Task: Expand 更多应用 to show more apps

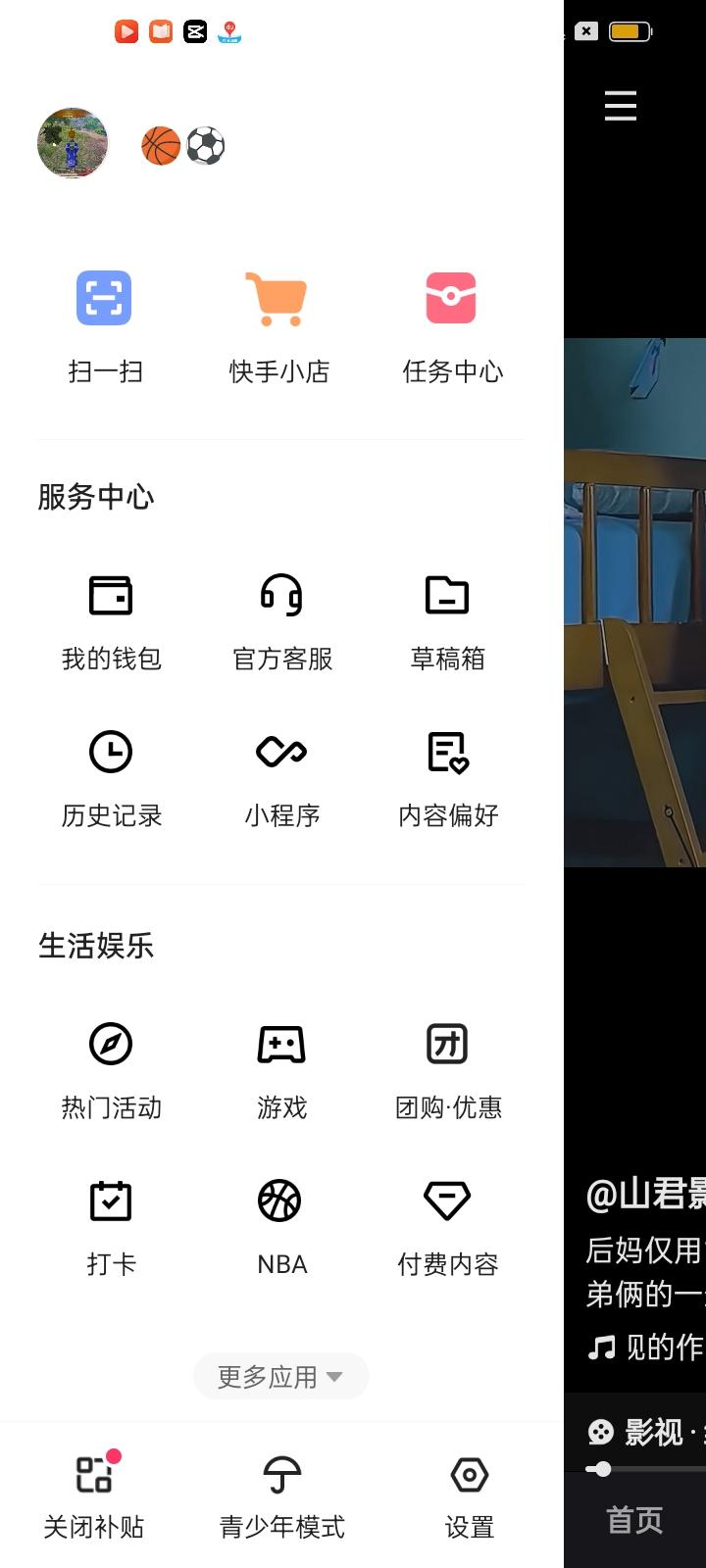Action: (x=281, y=1376)
